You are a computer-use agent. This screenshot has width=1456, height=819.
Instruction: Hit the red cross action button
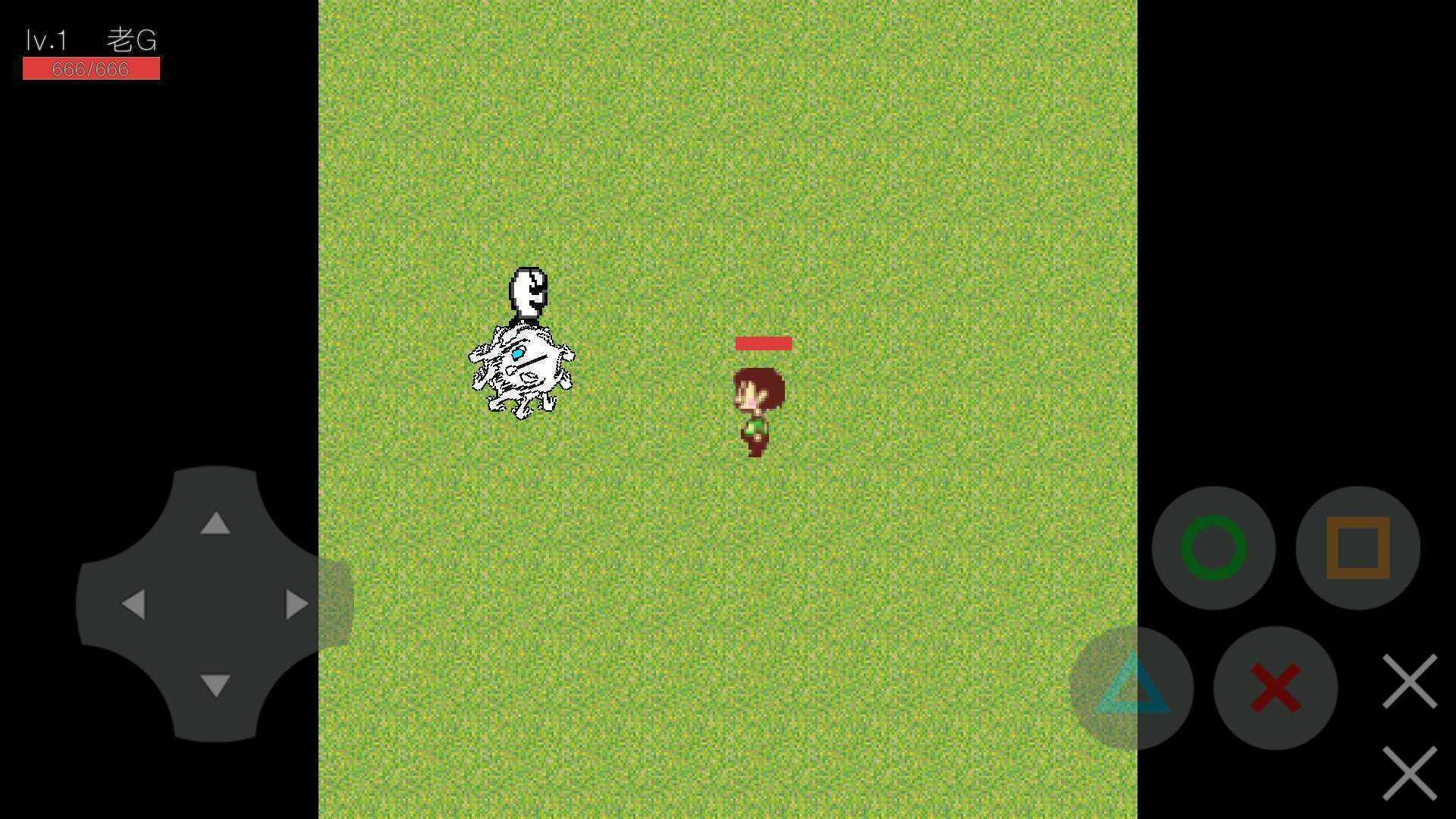pos(1276,687)
